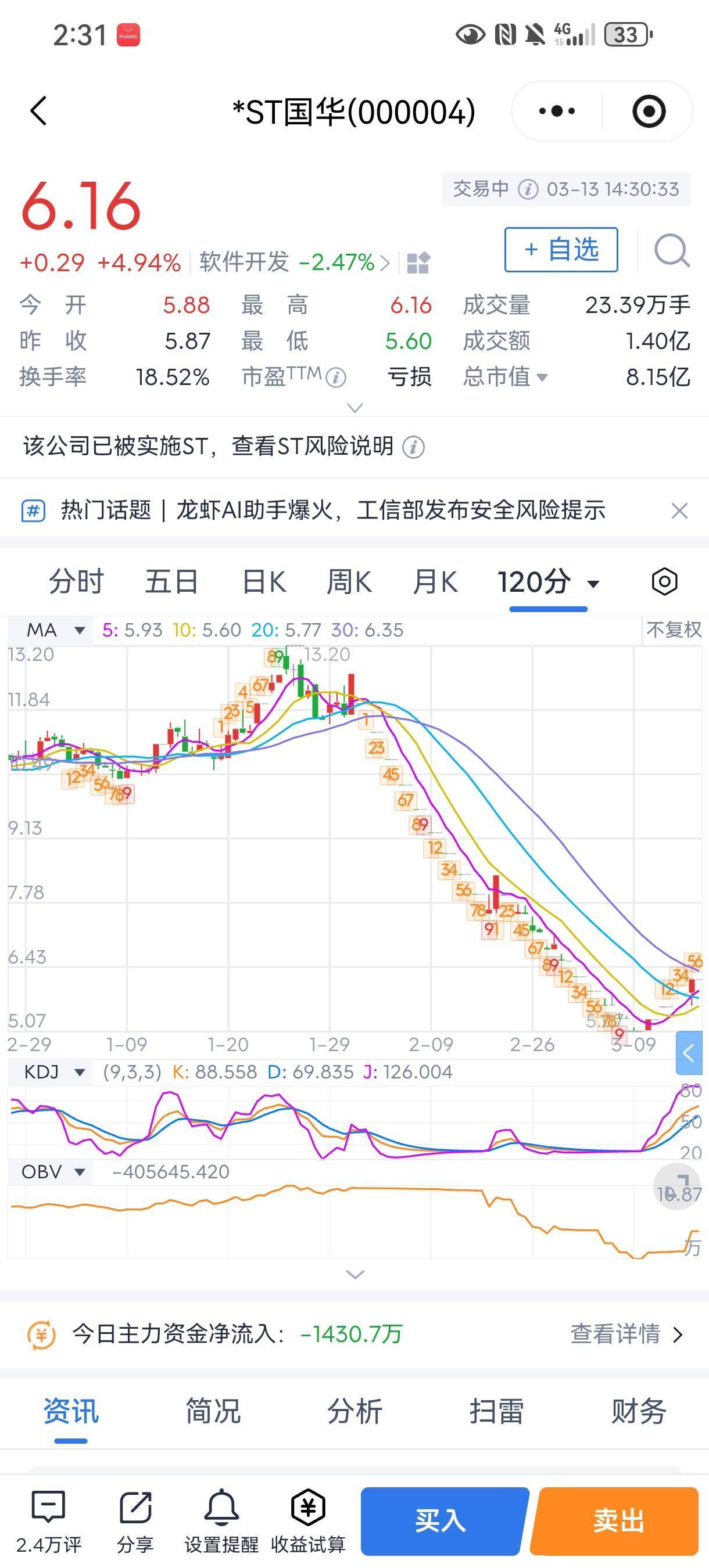Go back using the top-left arrow
The image size is (709, 1568).
(39, 112)
